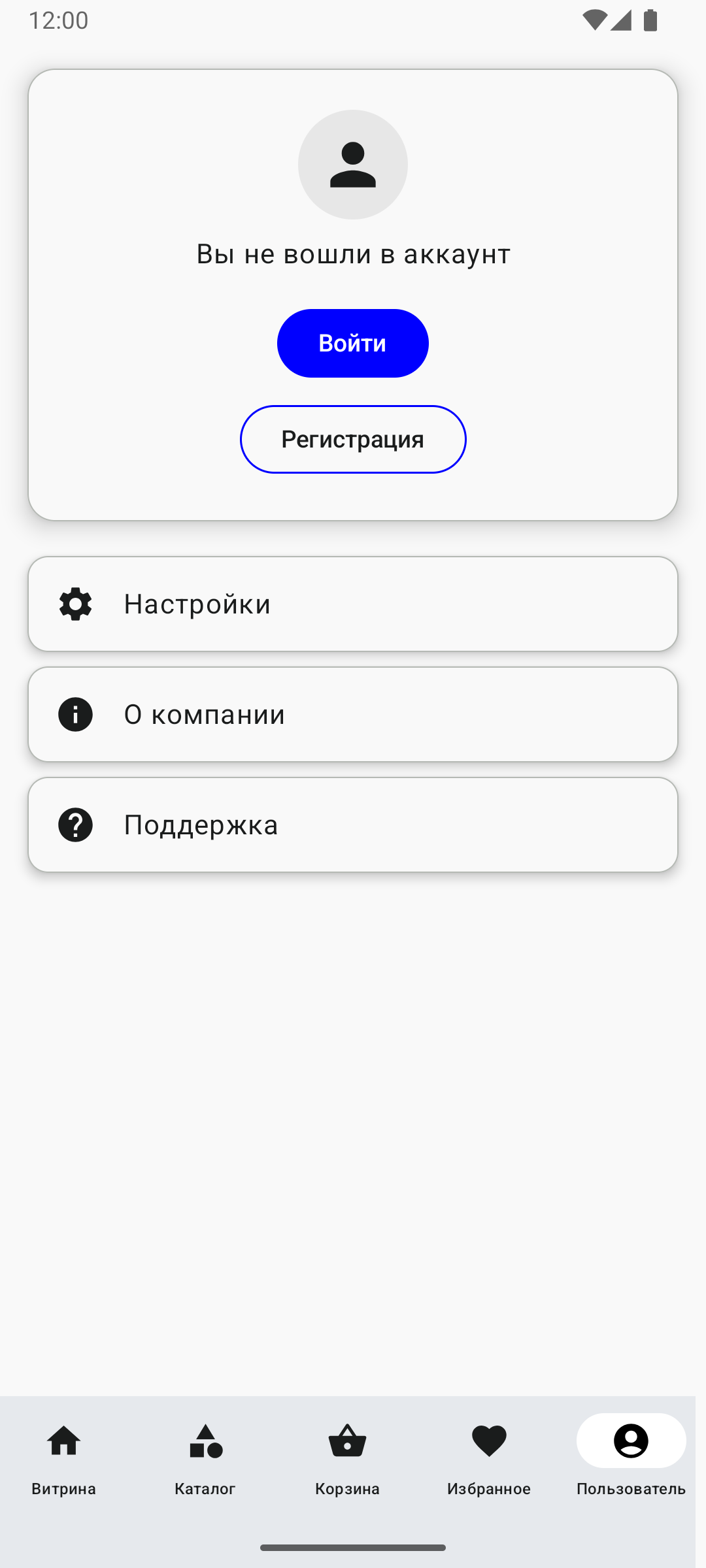Open the Поддержка support row

(352, 825)
